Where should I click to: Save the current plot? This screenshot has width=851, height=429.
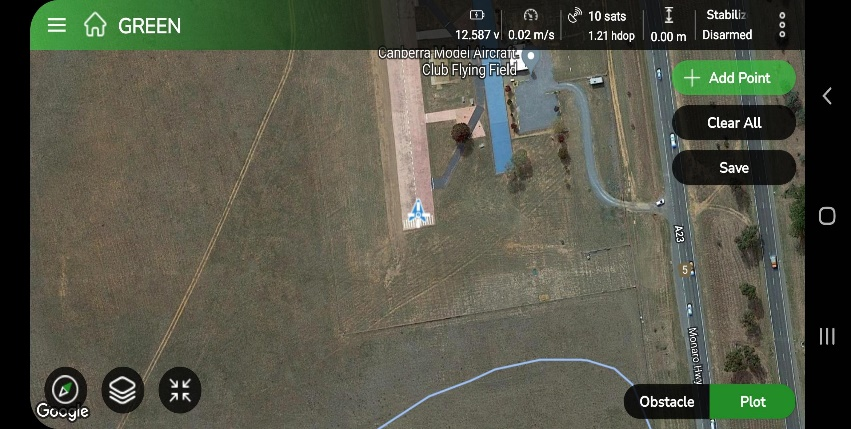733,168
